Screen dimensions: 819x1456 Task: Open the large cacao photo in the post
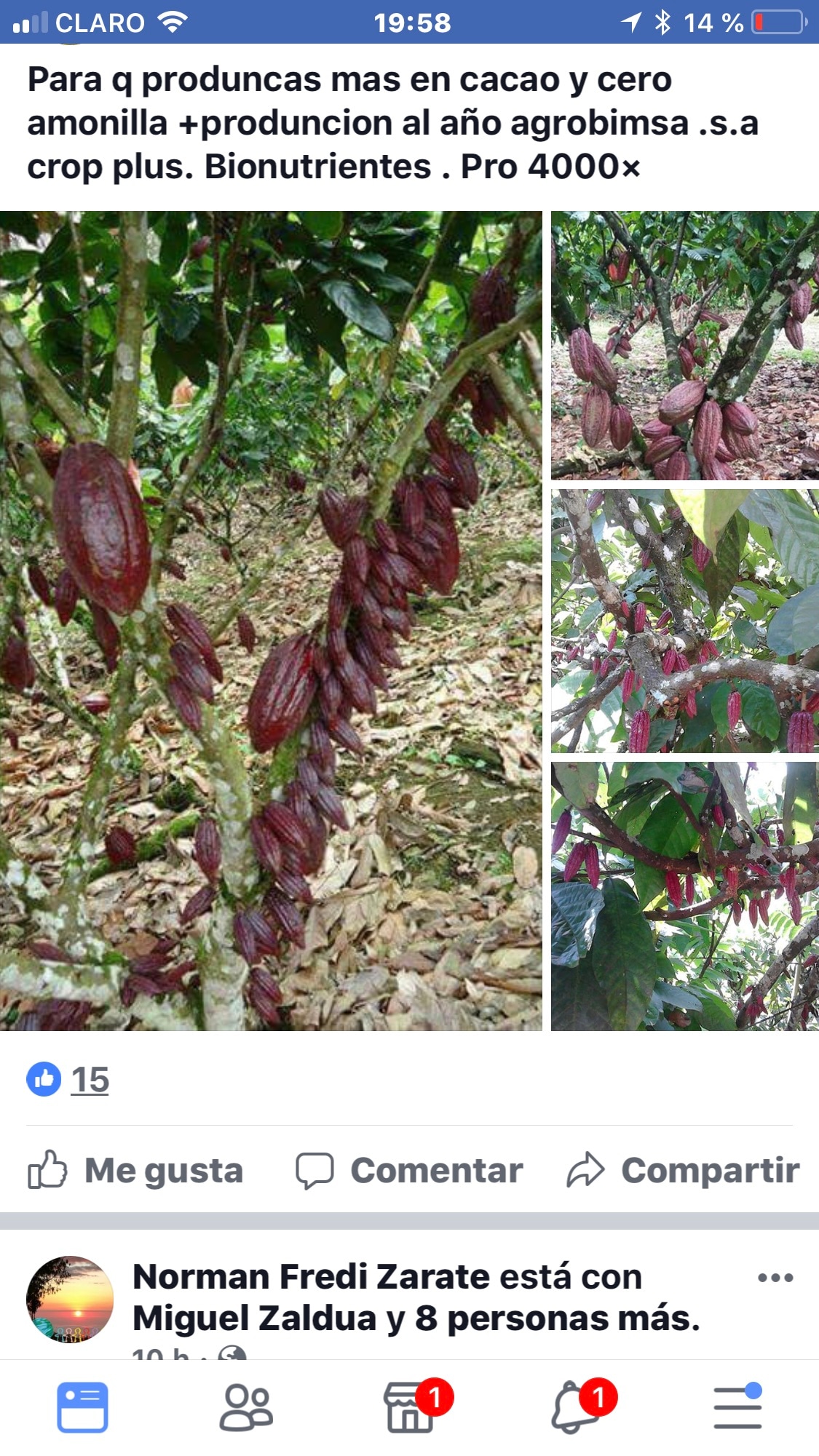(x=271, y=620)
